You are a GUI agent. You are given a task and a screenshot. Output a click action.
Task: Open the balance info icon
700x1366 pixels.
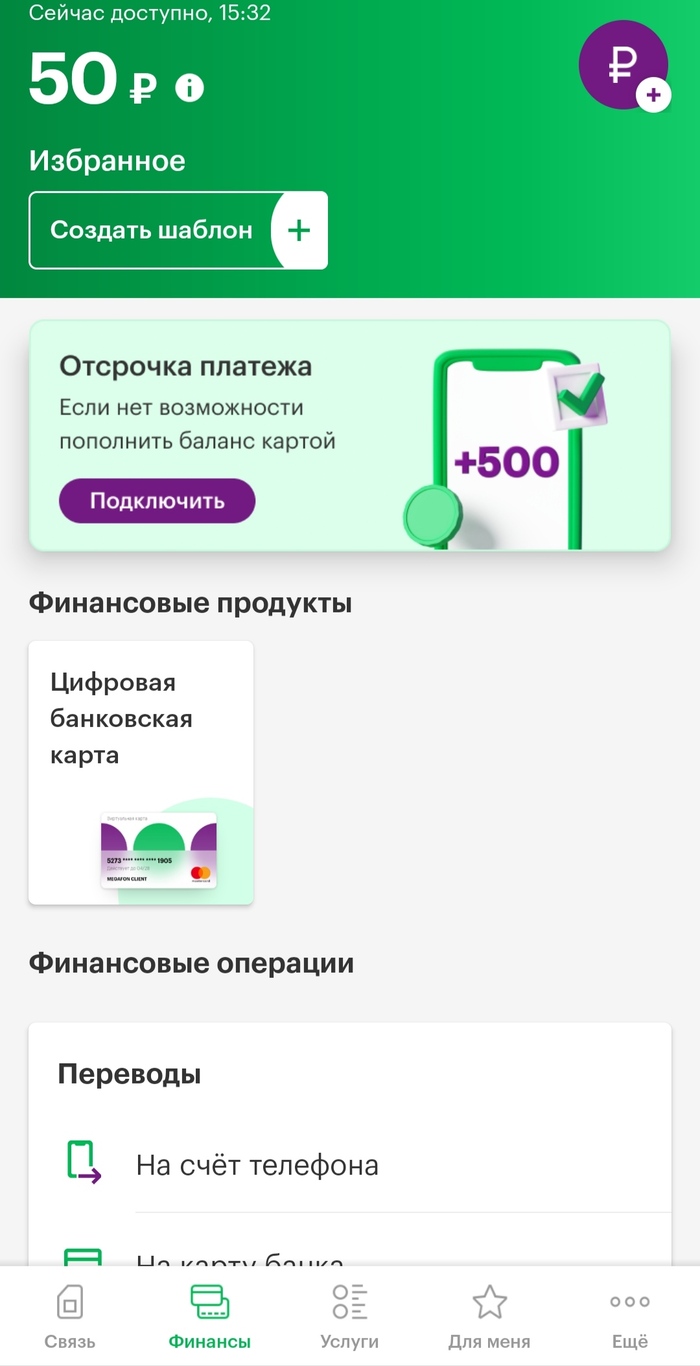[189, 88]
